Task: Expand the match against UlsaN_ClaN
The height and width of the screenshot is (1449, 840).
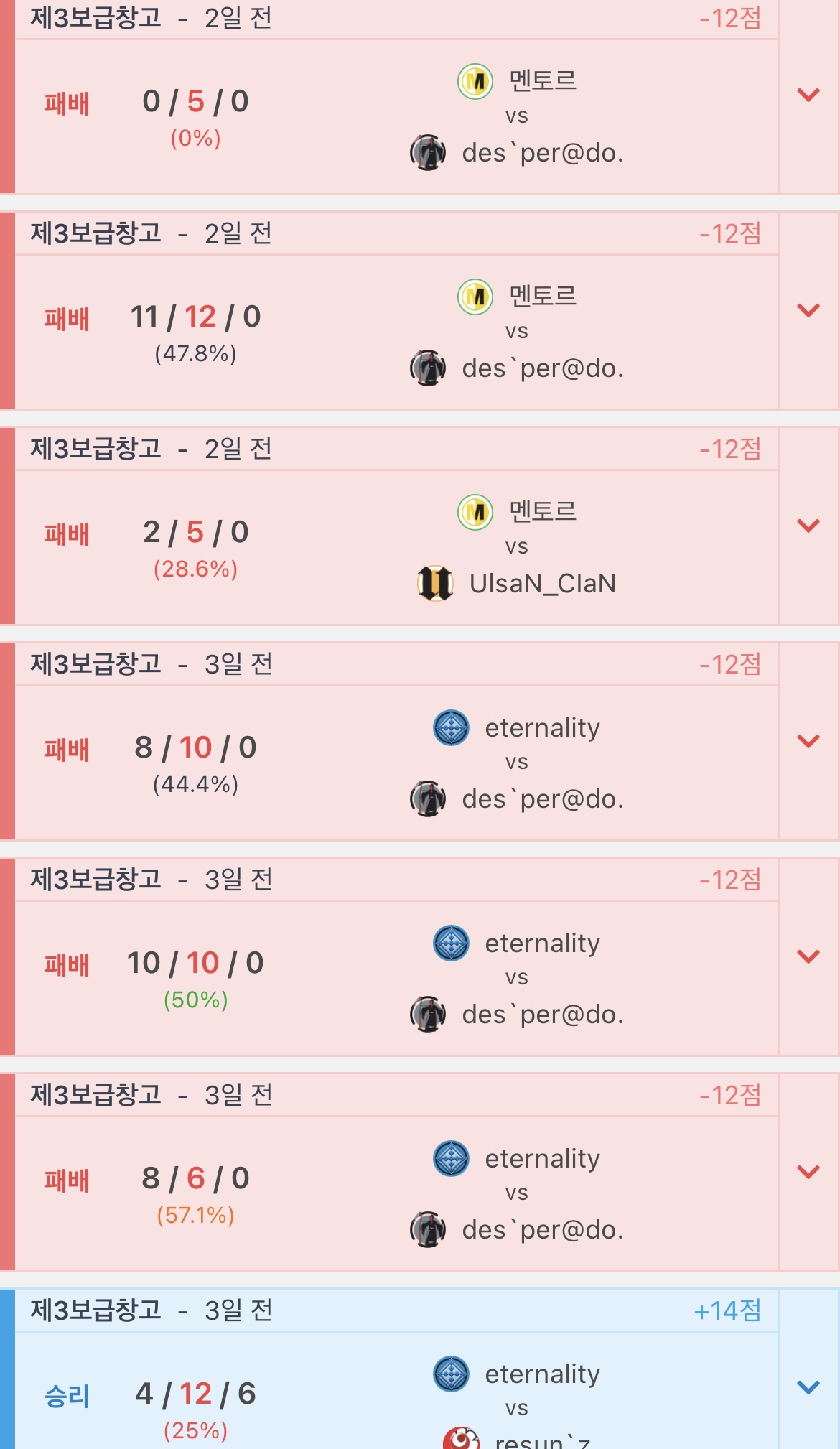Action: (x=808, y=526)
